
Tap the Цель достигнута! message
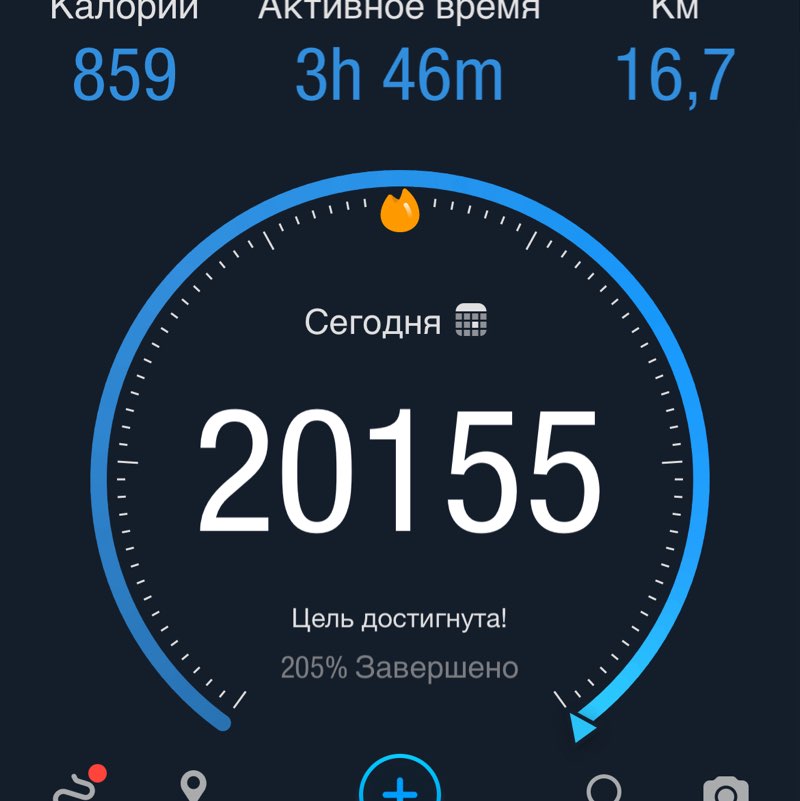400,616
